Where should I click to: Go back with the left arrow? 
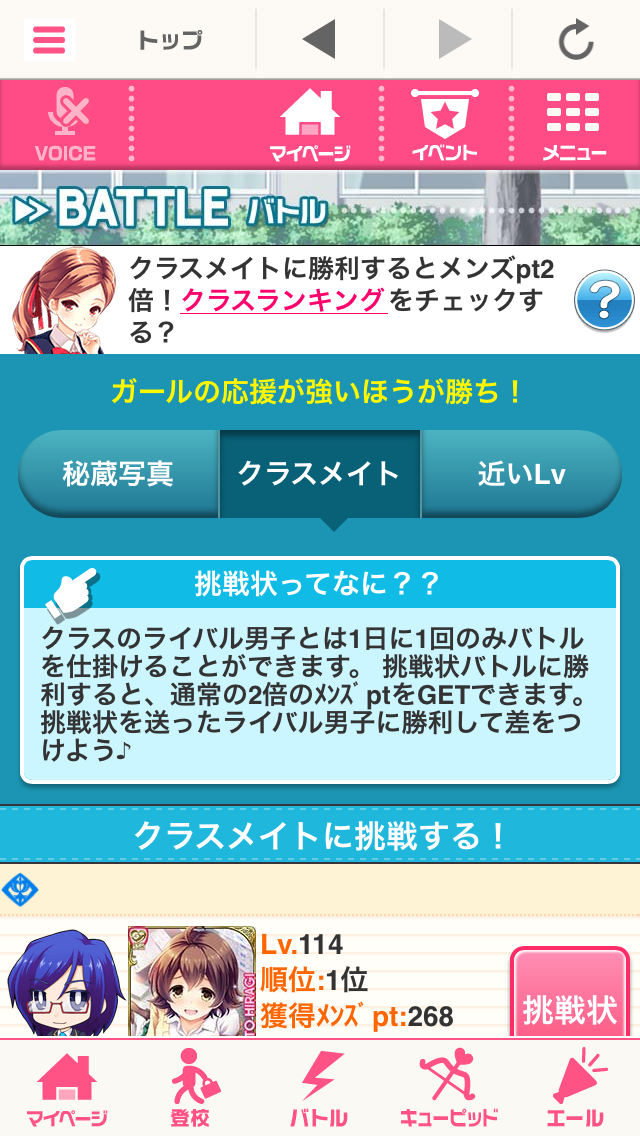[319, 40]
